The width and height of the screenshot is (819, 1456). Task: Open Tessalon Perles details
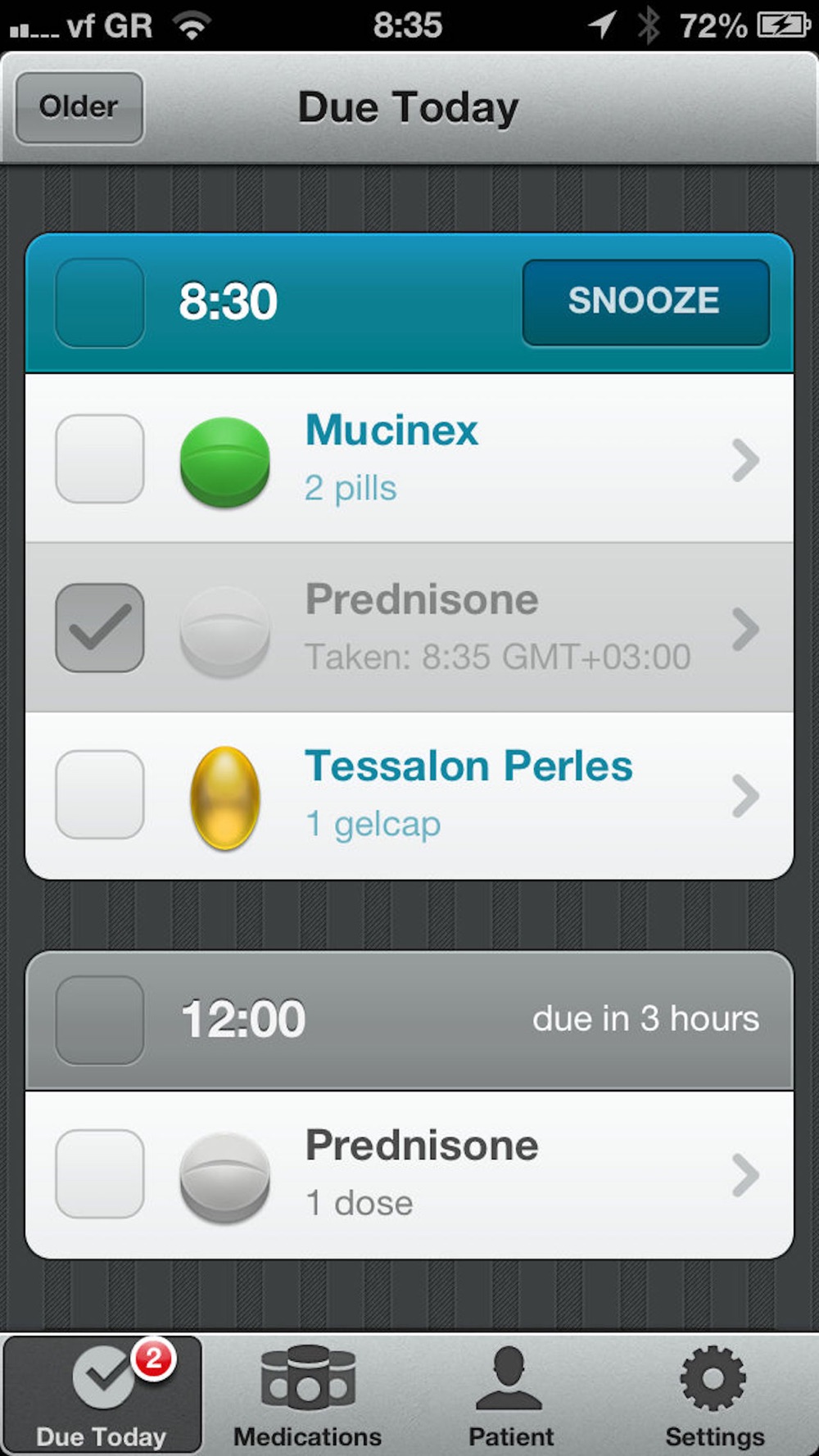click(x=409, y=796)
